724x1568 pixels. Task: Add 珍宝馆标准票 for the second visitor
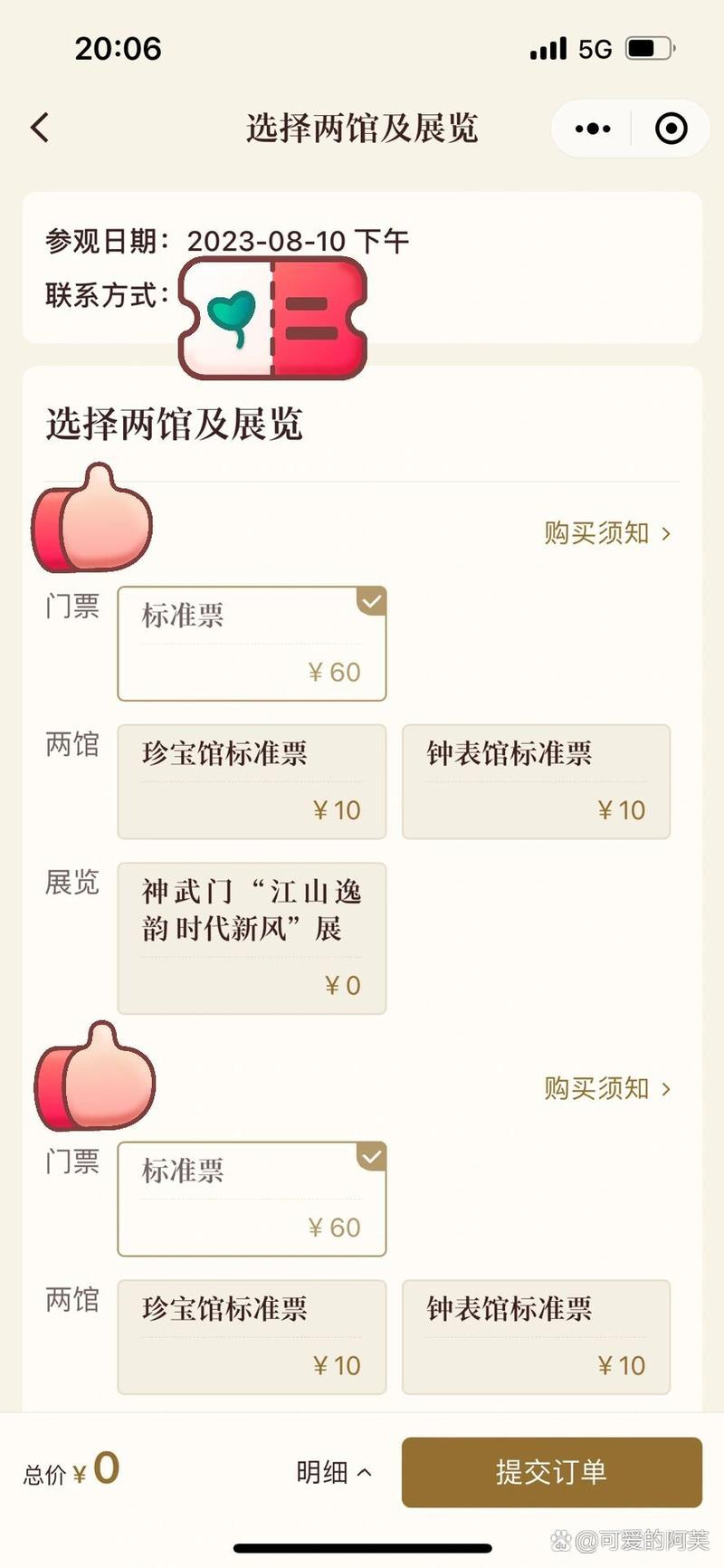[252, 1337]
